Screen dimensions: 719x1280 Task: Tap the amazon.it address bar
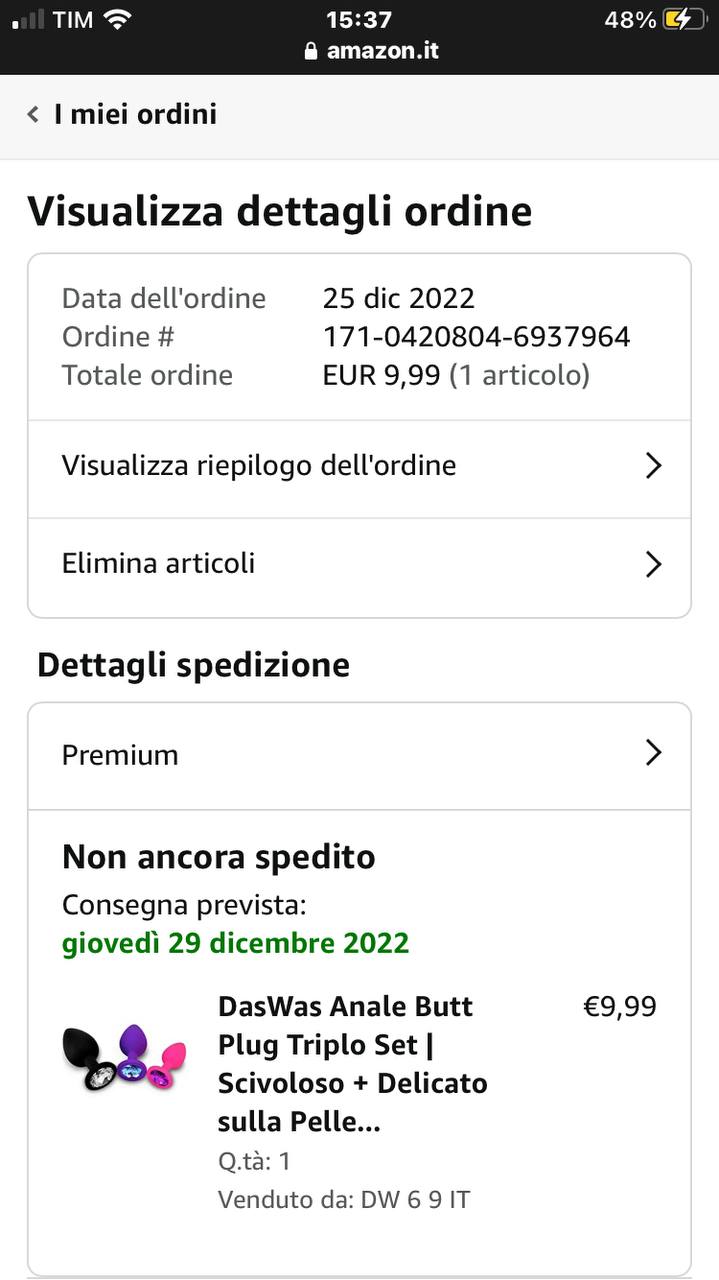(x=372, y=50)
